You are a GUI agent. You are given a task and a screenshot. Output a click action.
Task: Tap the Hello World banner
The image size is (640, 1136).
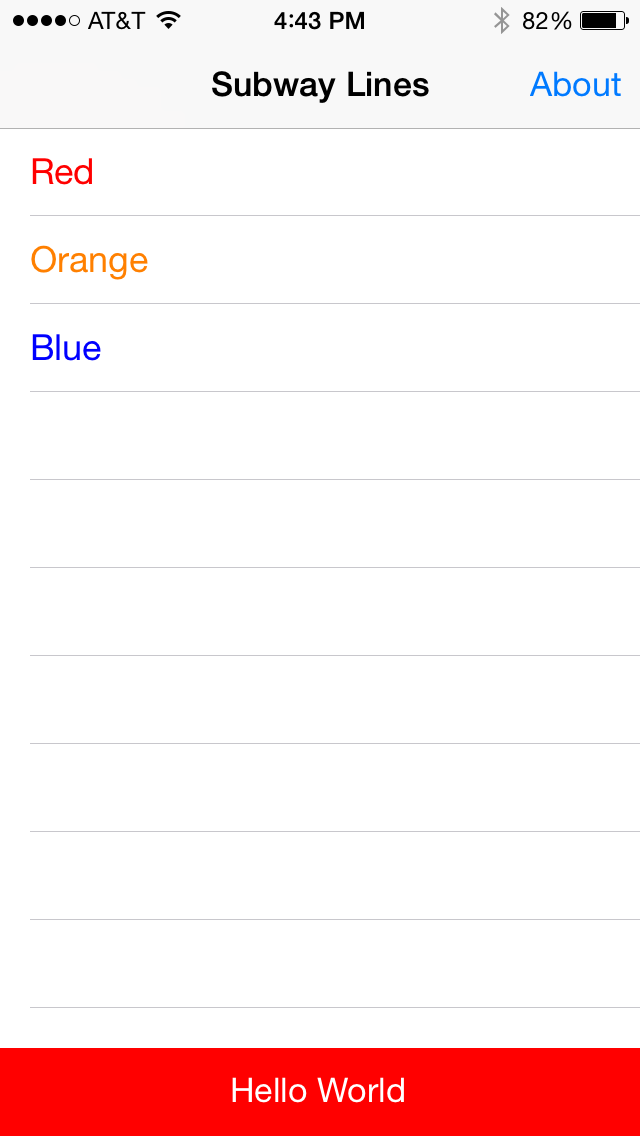320,1091
